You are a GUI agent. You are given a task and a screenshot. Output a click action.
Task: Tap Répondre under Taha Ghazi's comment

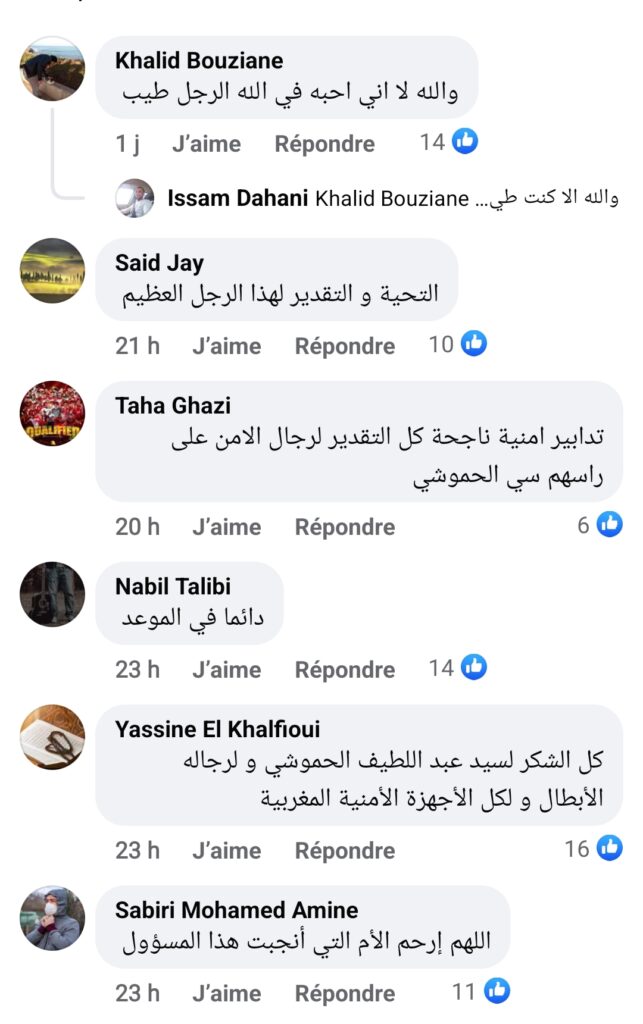click(x=345, y=527)
